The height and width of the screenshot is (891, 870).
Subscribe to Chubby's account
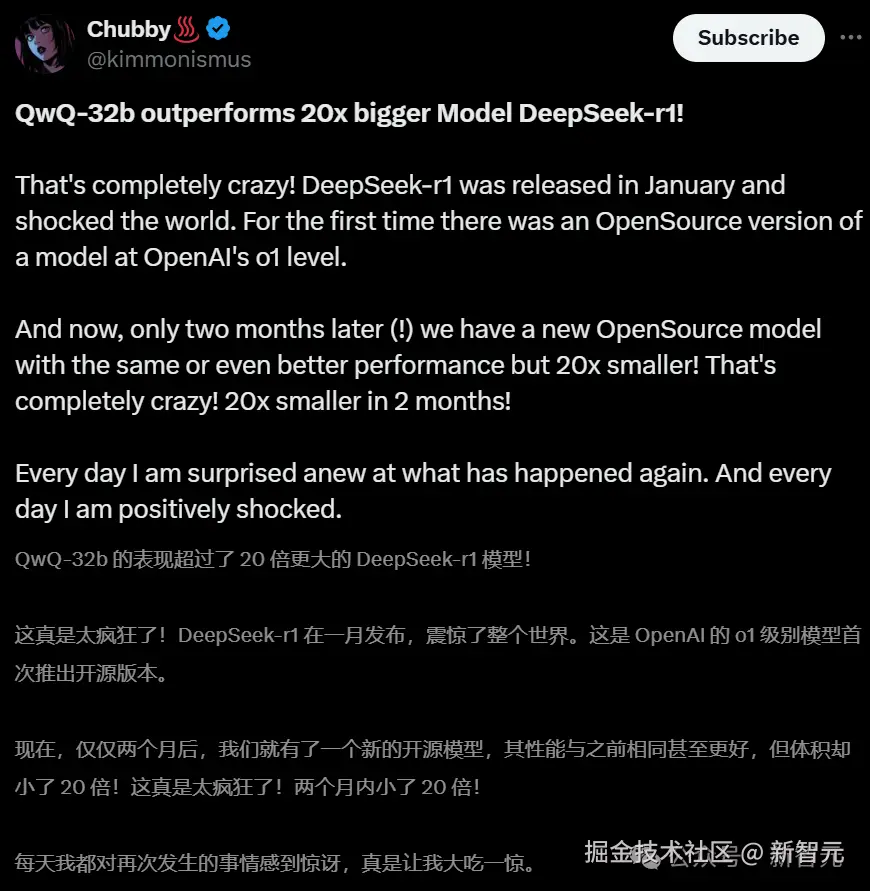point(748,38)
